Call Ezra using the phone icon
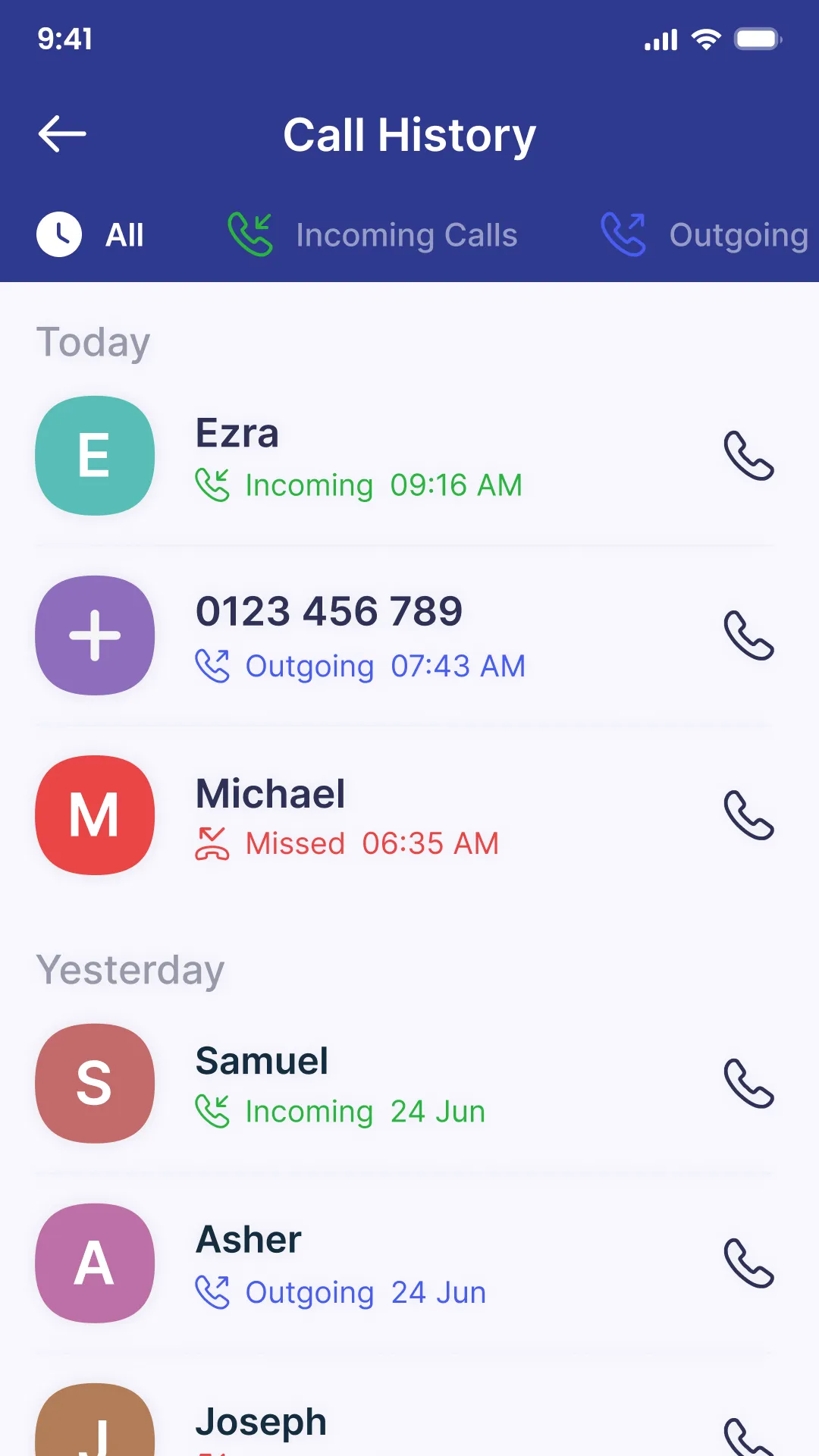 click(748, 456)
